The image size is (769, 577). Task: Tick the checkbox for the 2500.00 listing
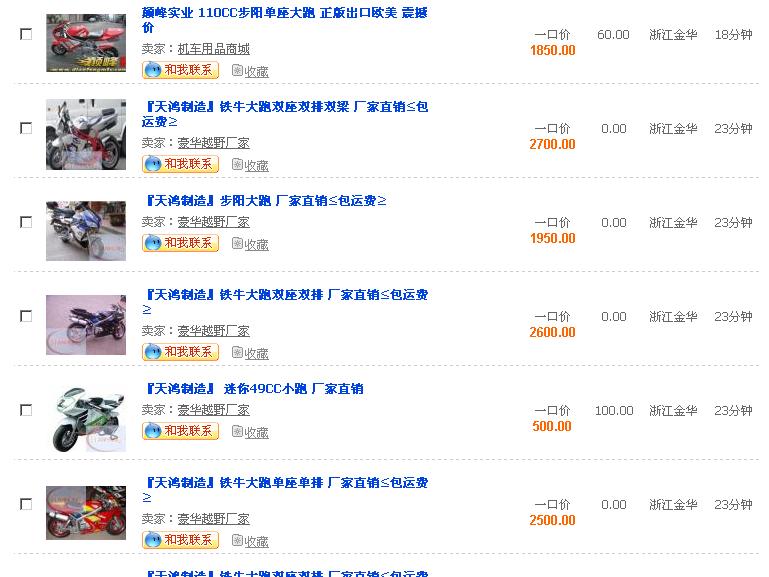26,504
